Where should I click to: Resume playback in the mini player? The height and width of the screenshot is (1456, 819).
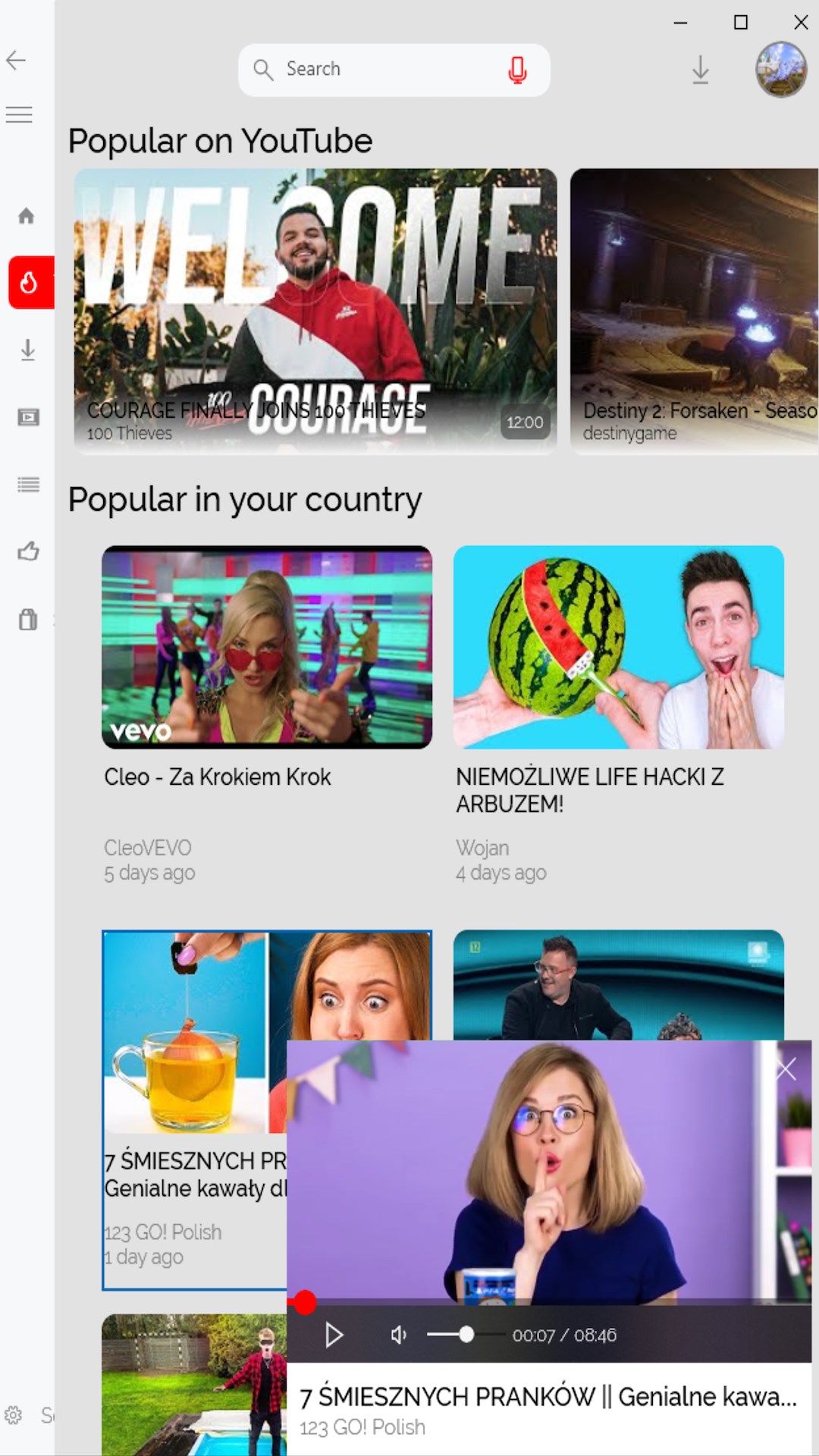click(334, 1335)
